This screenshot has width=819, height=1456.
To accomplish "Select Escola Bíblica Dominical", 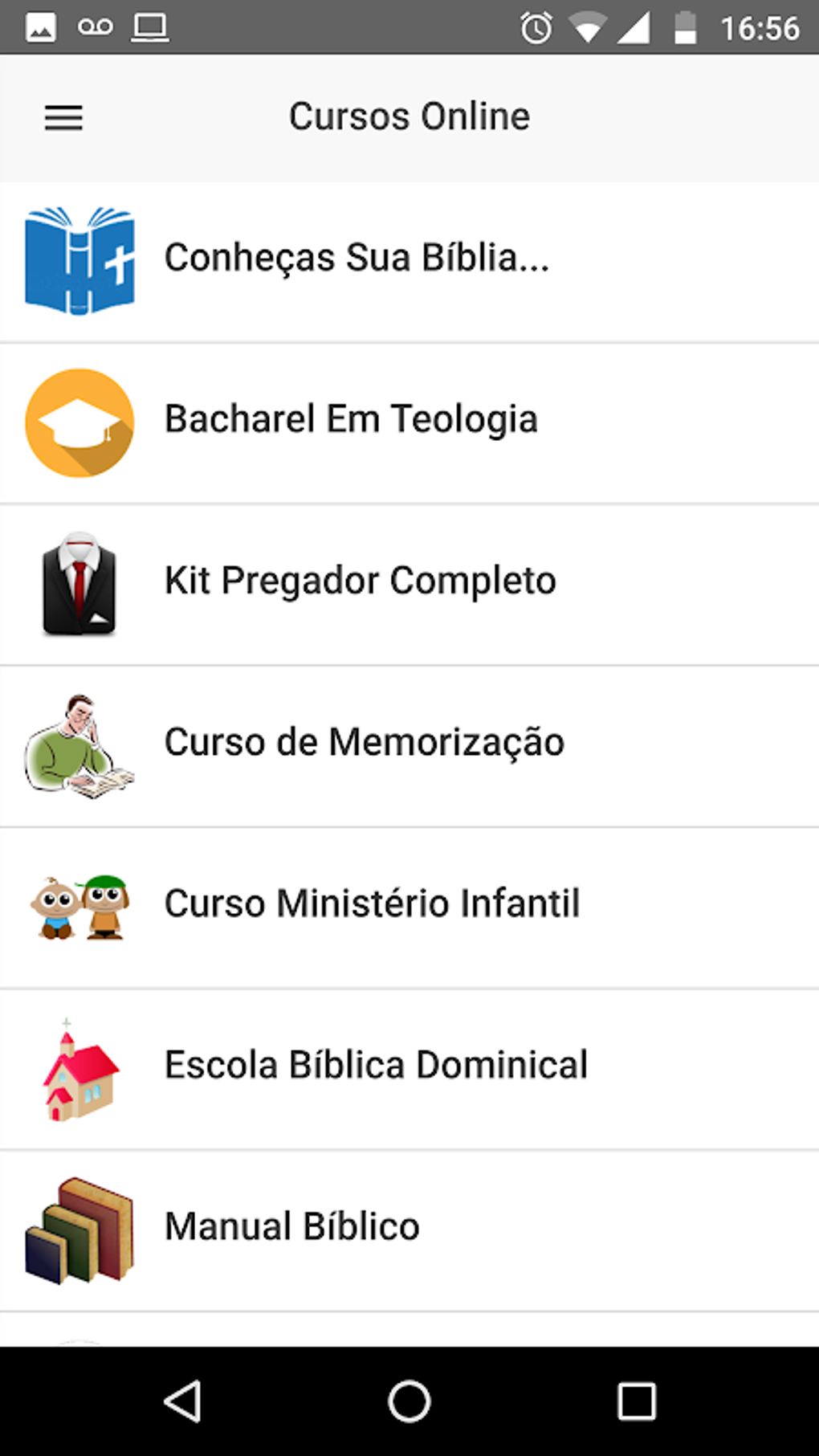I will point(376,1066).
